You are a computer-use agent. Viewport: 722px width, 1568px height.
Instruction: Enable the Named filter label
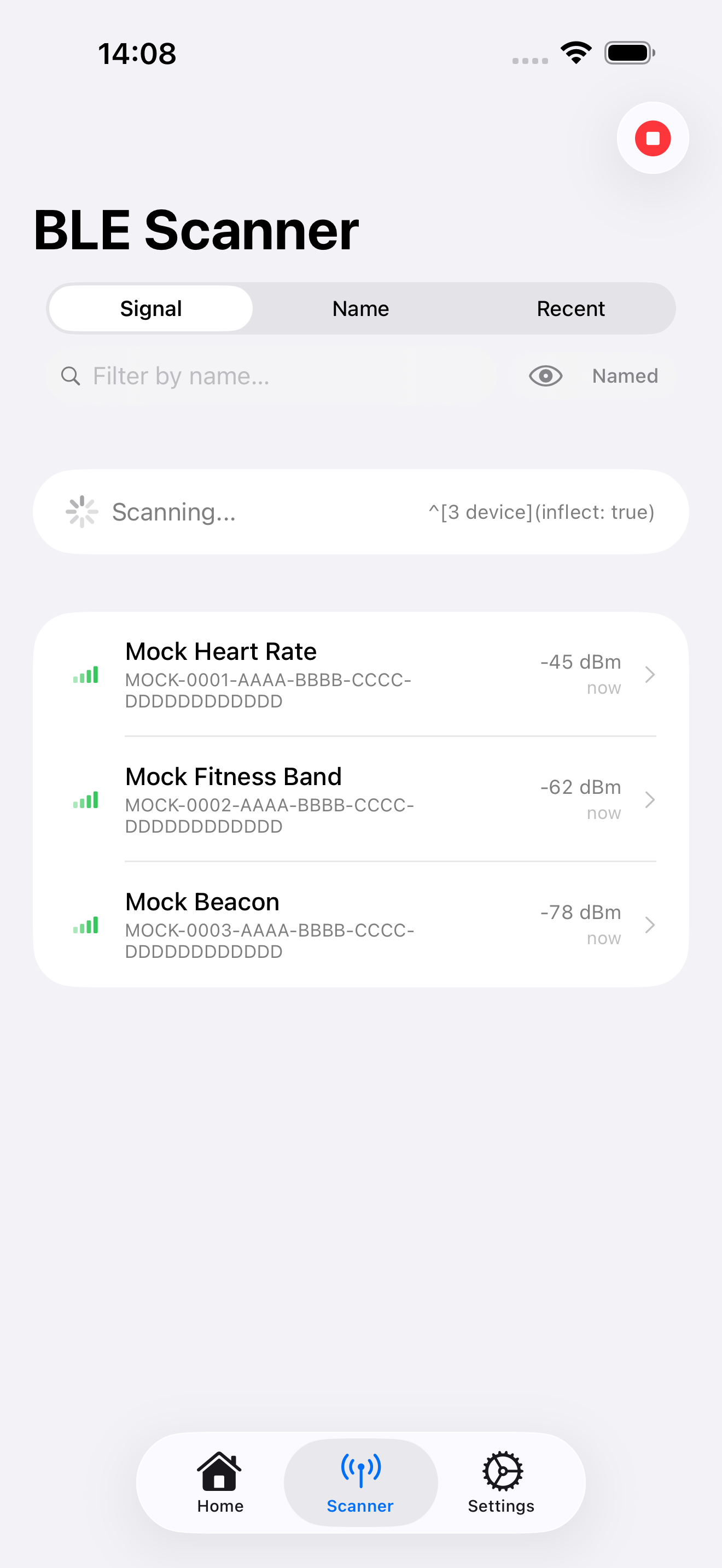625,376
